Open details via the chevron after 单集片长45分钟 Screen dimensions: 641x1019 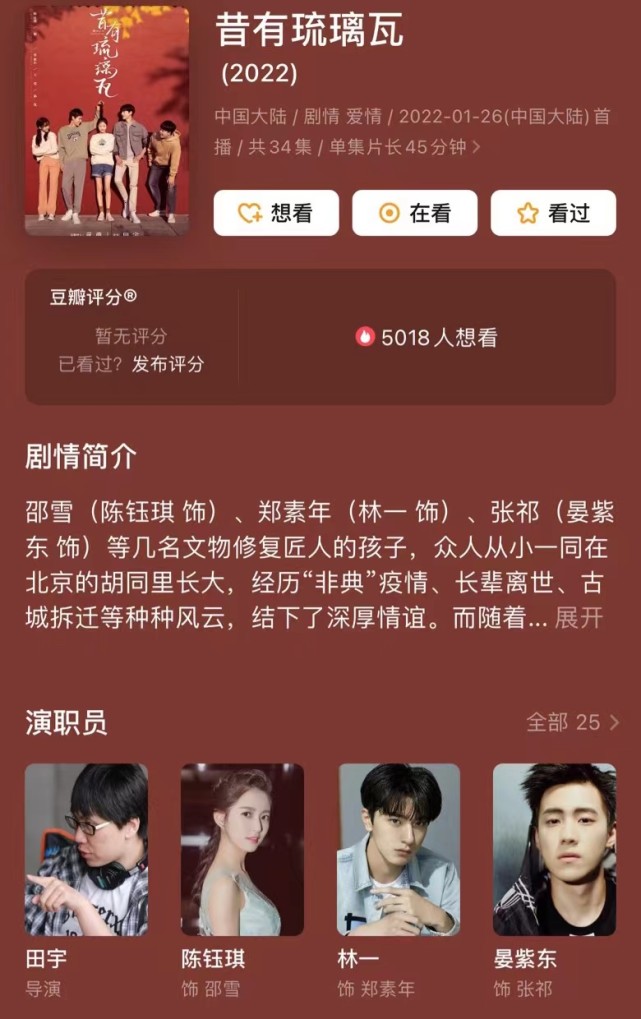click(x=476, y=147)
